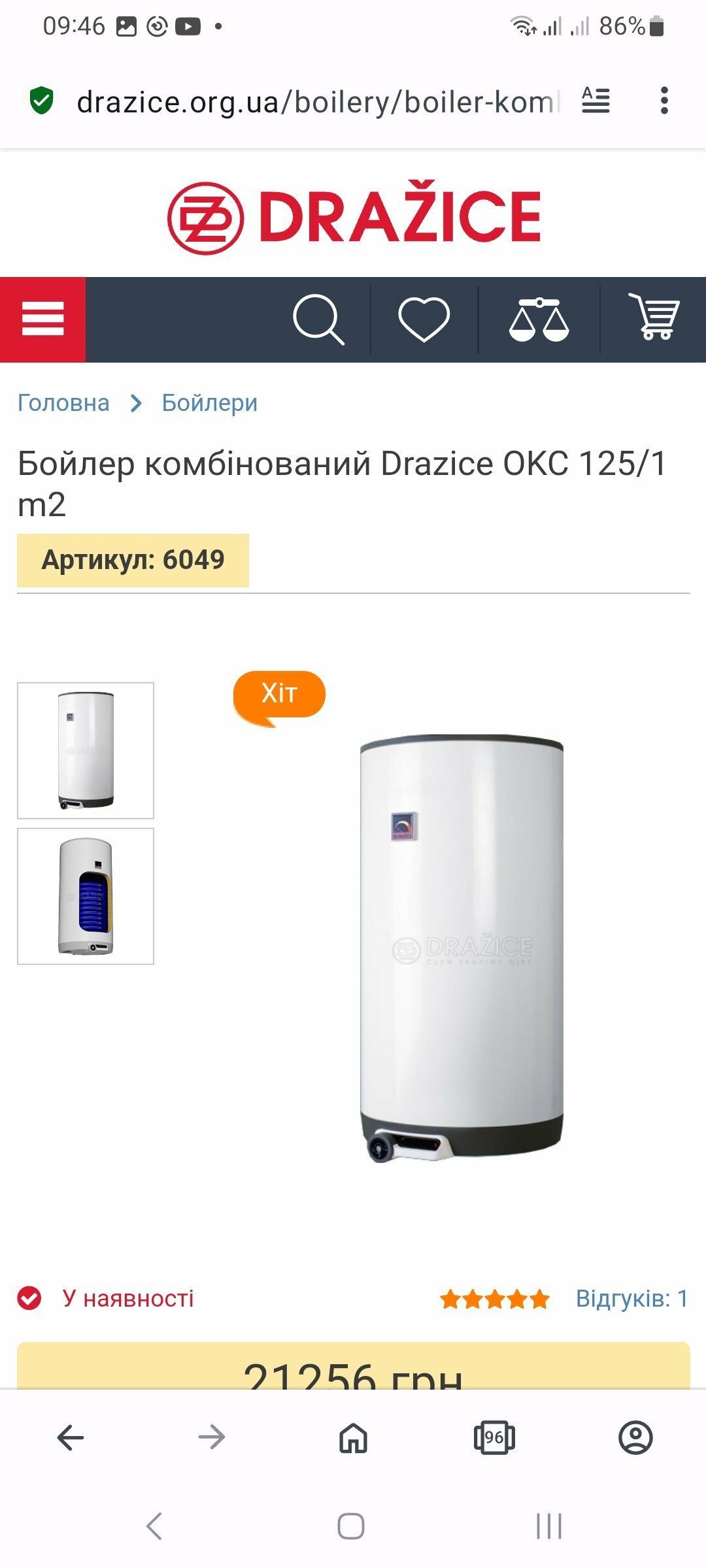706x1568 pixels.
Task: Open the Відгуків: 1 reviews link
Action: click(632, 1299)
